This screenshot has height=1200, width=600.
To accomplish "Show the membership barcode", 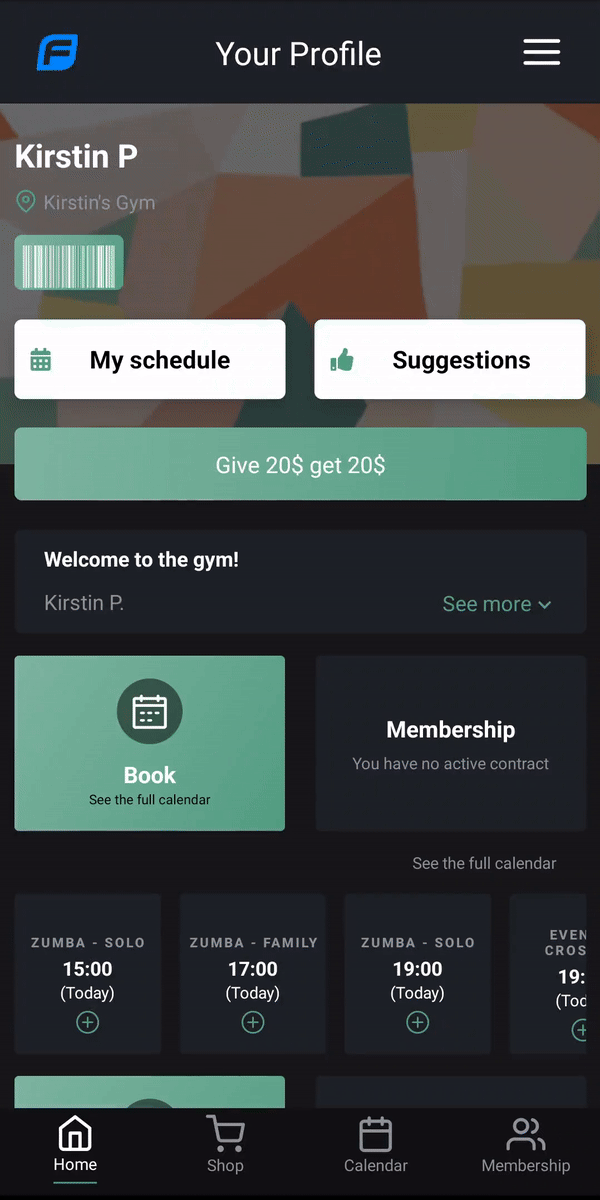I will click(69, 263).
